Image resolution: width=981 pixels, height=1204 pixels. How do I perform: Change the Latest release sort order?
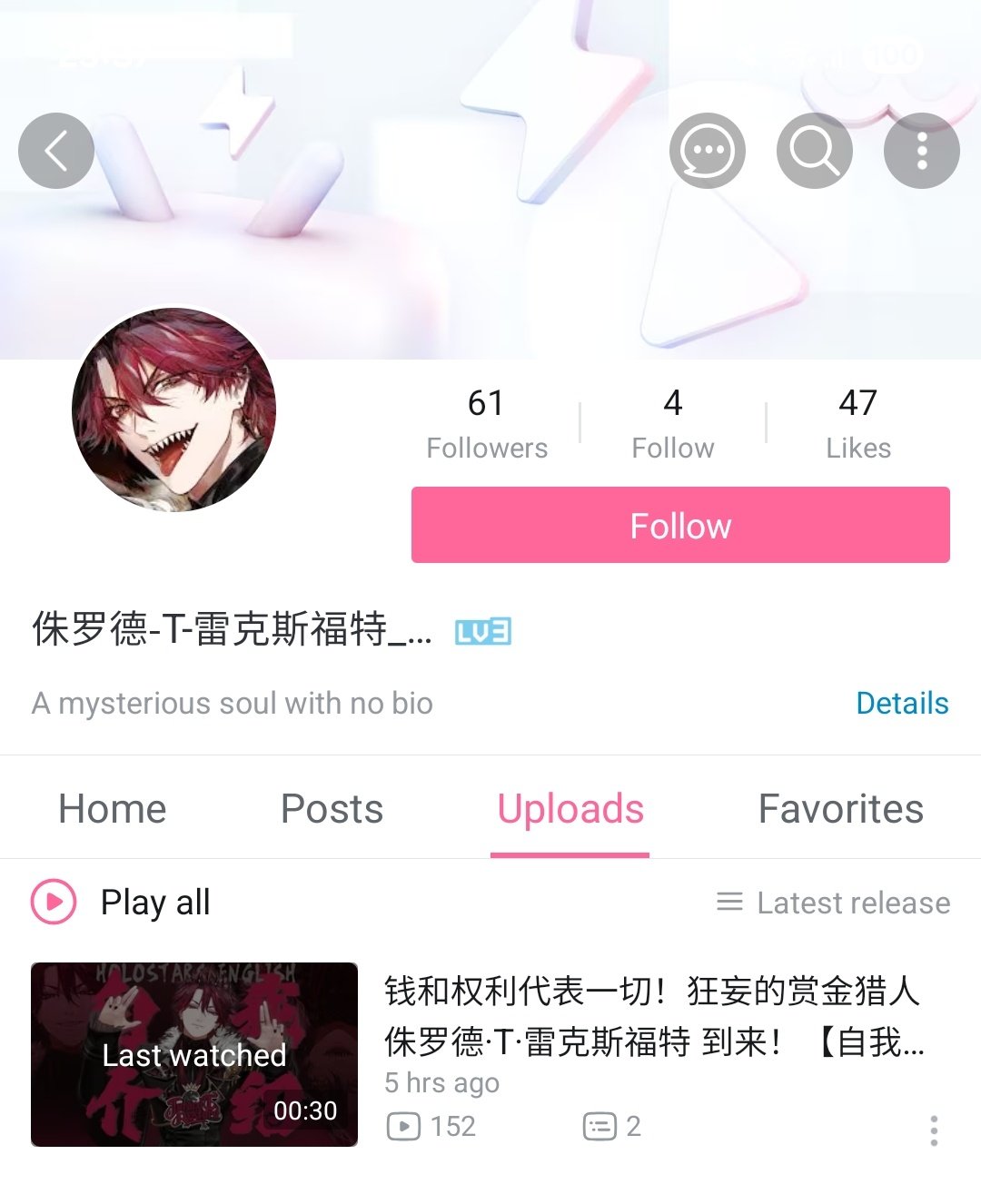point(833,903)
